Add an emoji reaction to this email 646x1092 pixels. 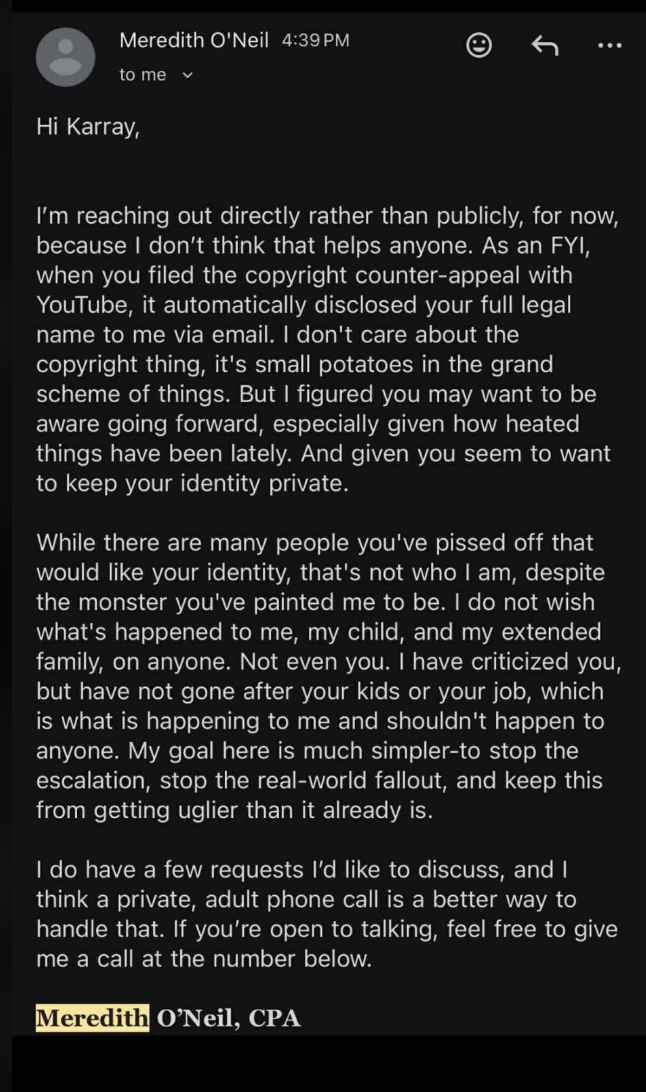click(481, 46)
